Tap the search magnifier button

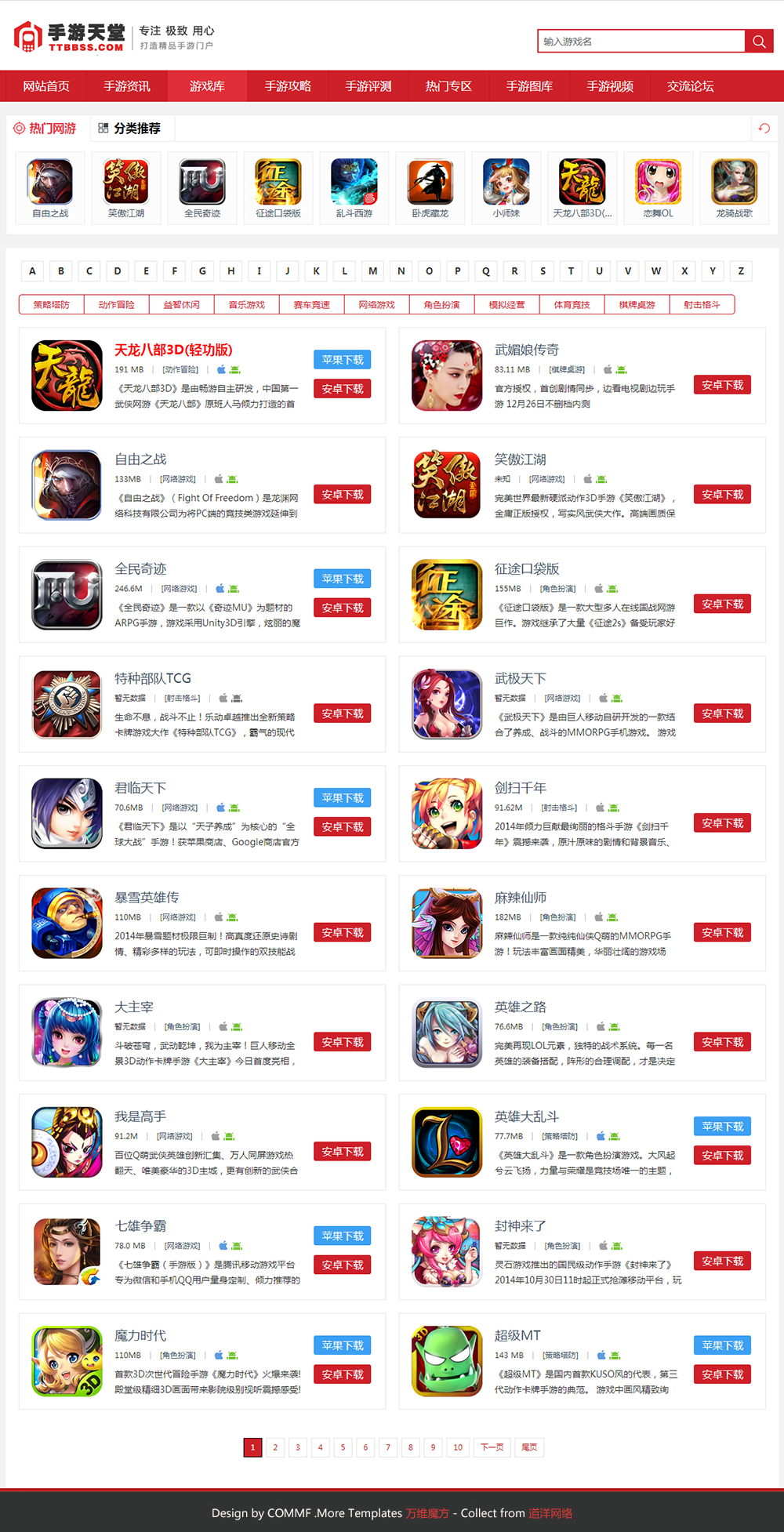pyautogui.click(x=758, y=42)
